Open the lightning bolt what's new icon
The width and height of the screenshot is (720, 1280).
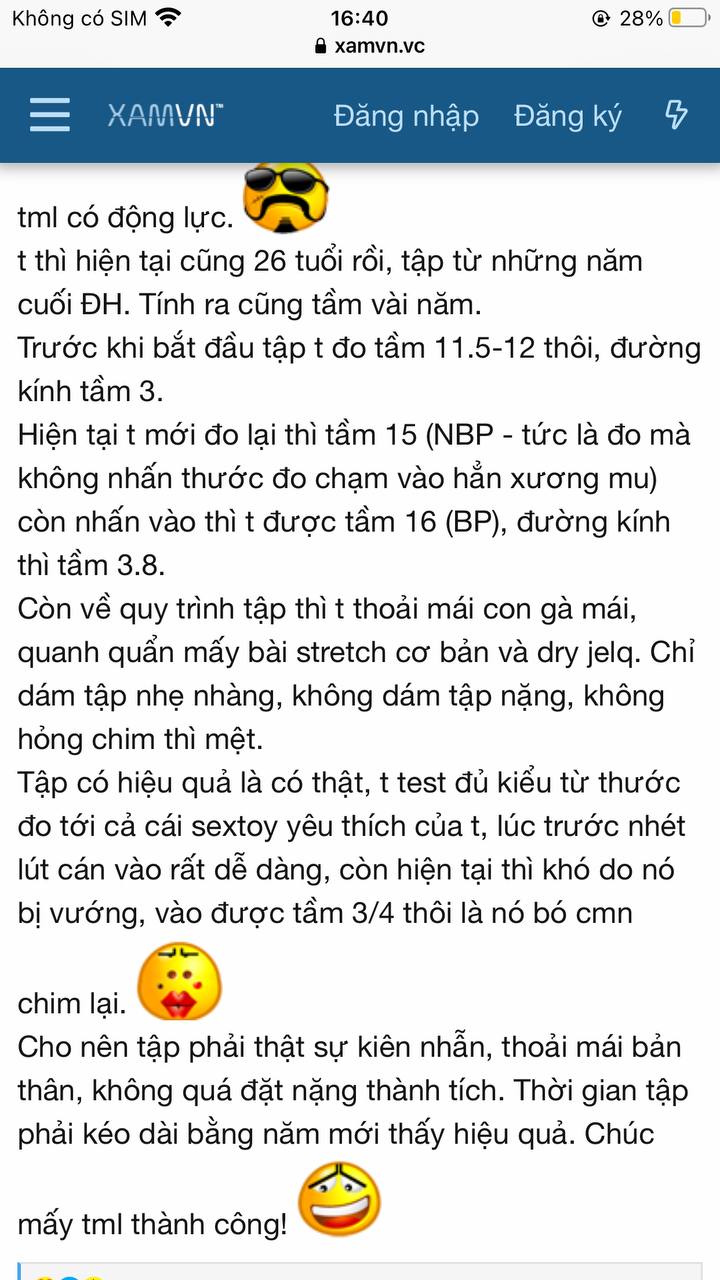(676, 115)
